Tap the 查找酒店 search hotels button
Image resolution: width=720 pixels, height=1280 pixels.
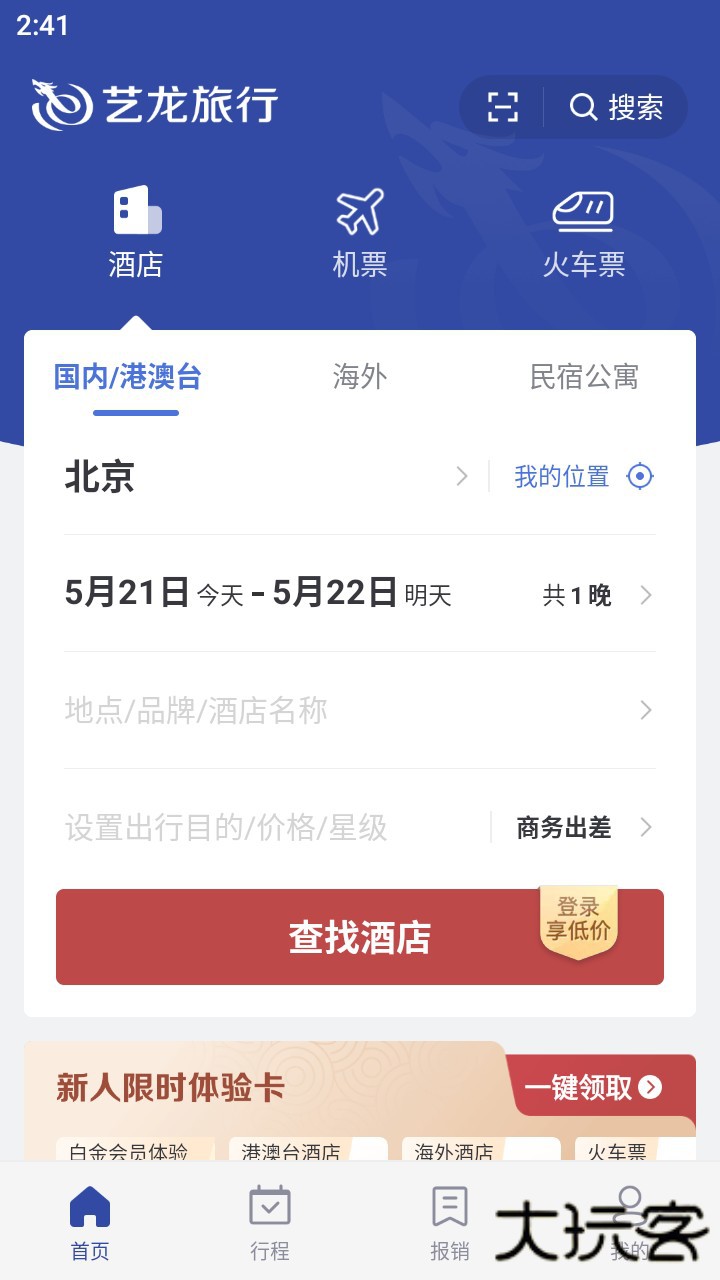(360, 937)
